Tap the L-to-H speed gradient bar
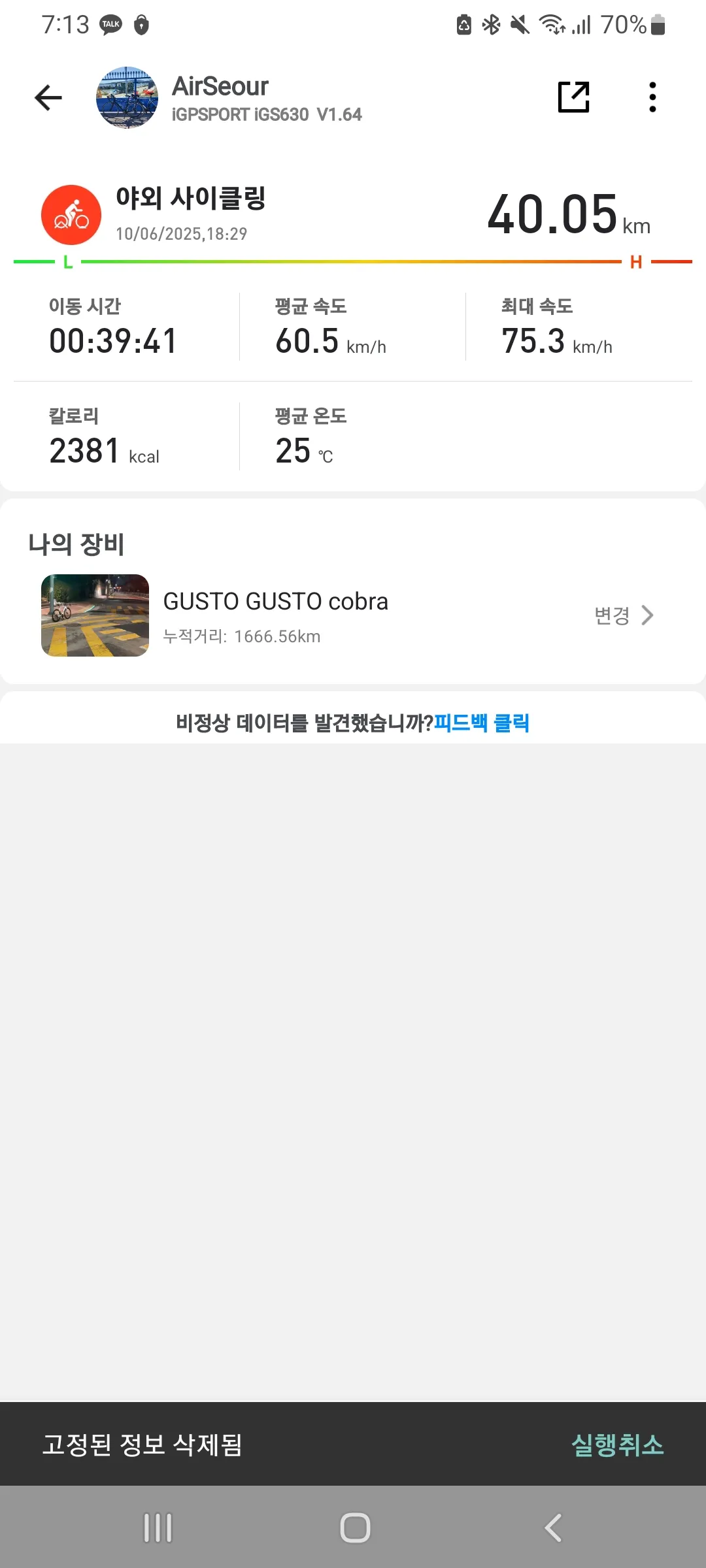 coord(353,261)
